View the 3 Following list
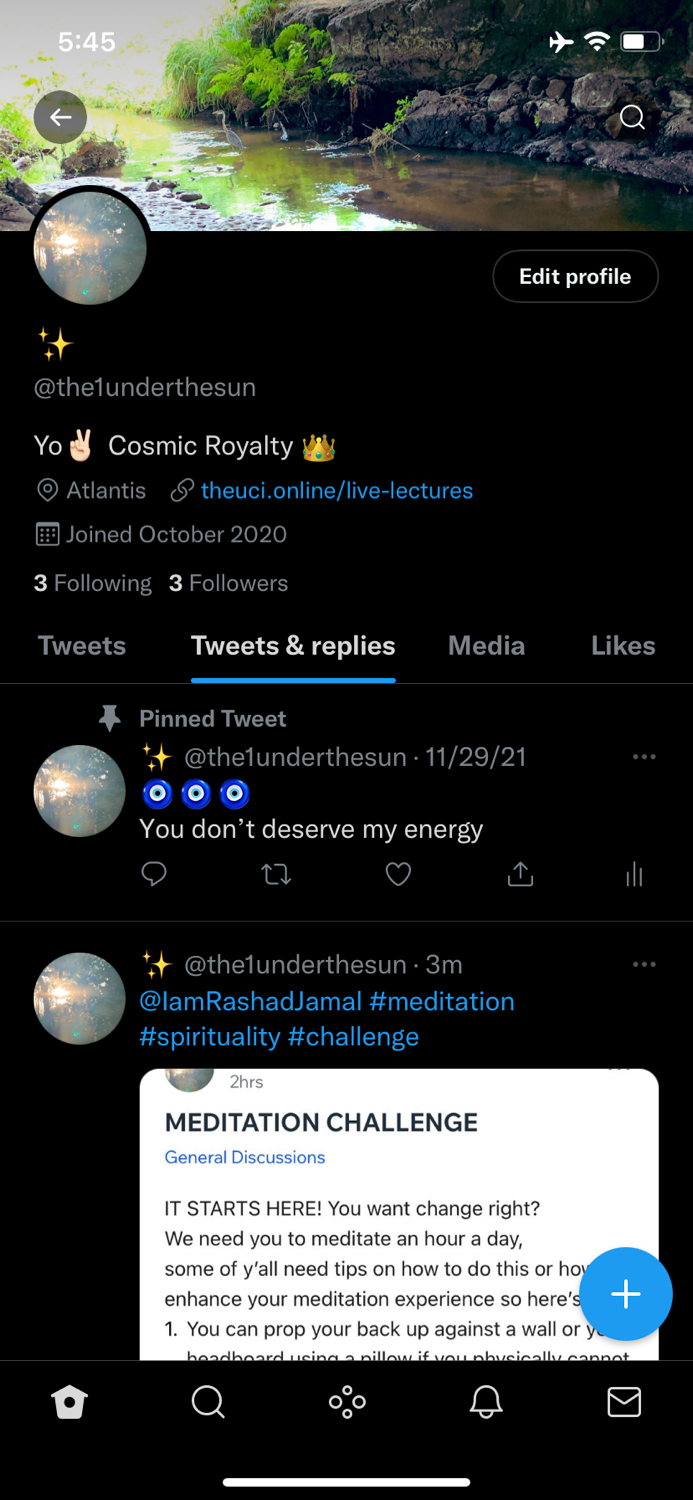This screenshot has height=1500, width=693. [x=93, y=584]
